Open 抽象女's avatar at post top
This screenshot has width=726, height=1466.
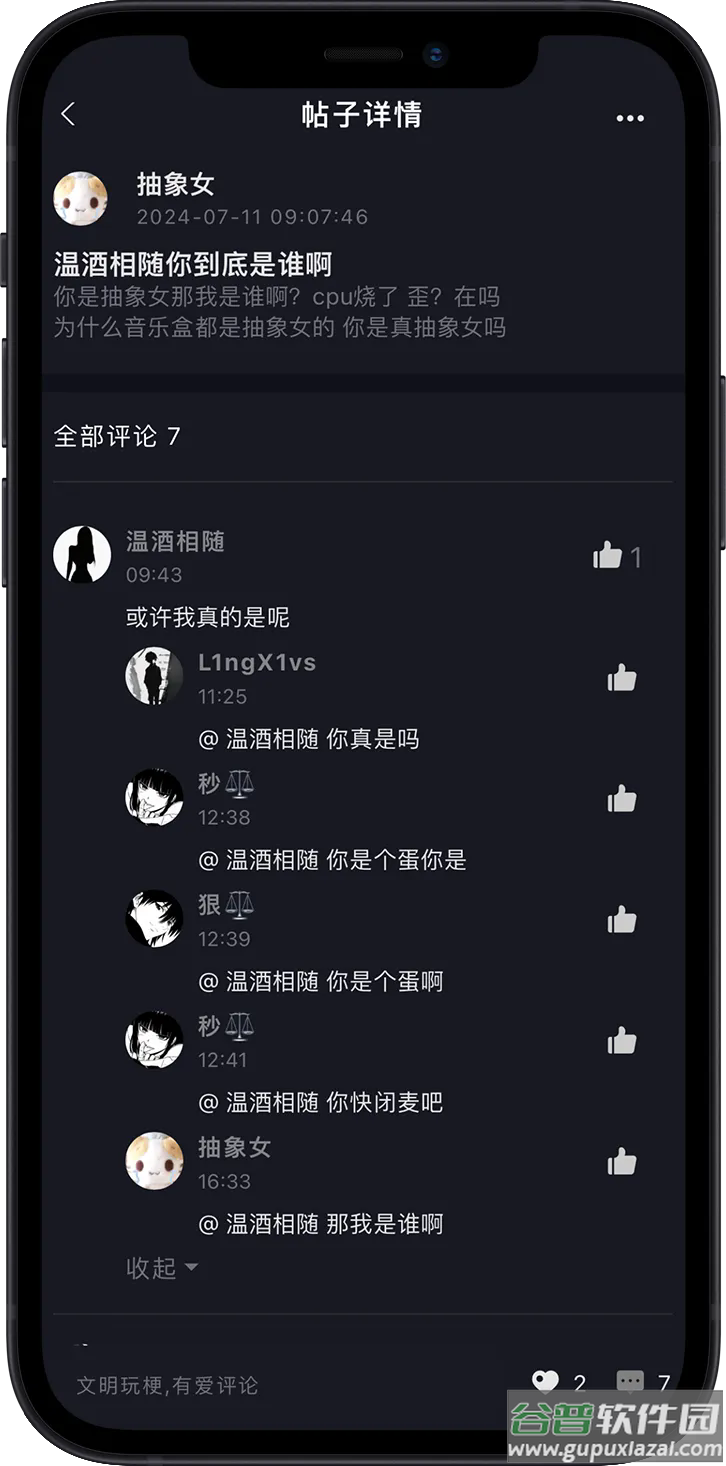(x=80, y=198)
